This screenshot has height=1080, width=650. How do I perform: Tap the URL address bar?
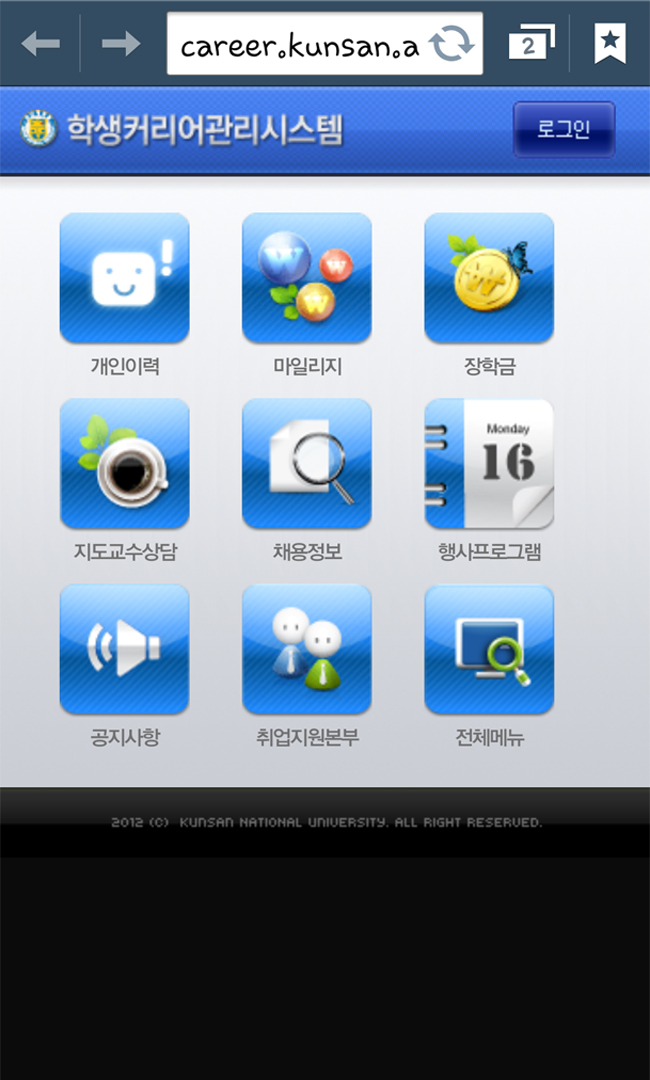tap(300, 44)
